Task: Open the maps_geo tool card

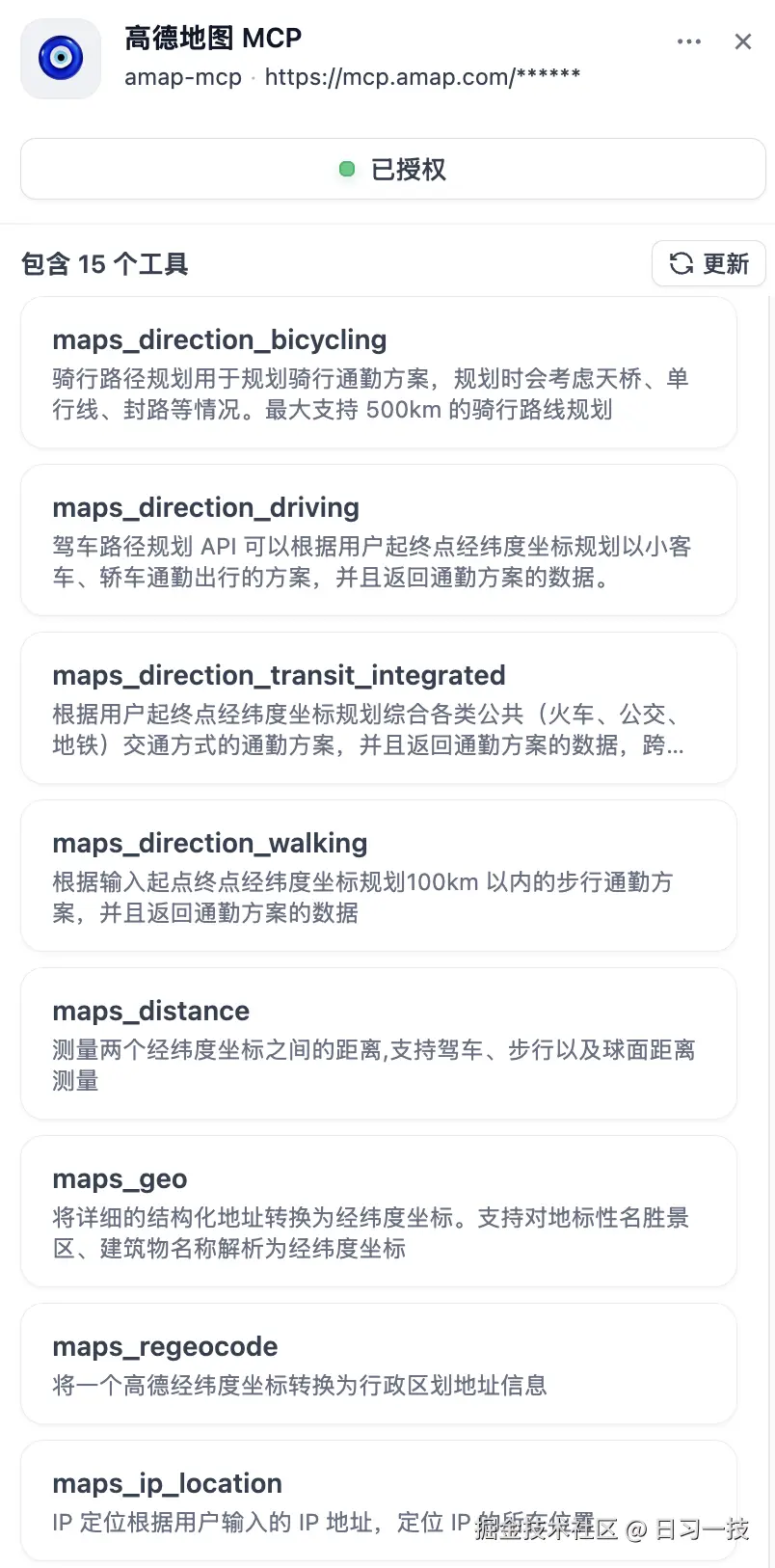Action: pyautogui.click(x=378, y=1212)
